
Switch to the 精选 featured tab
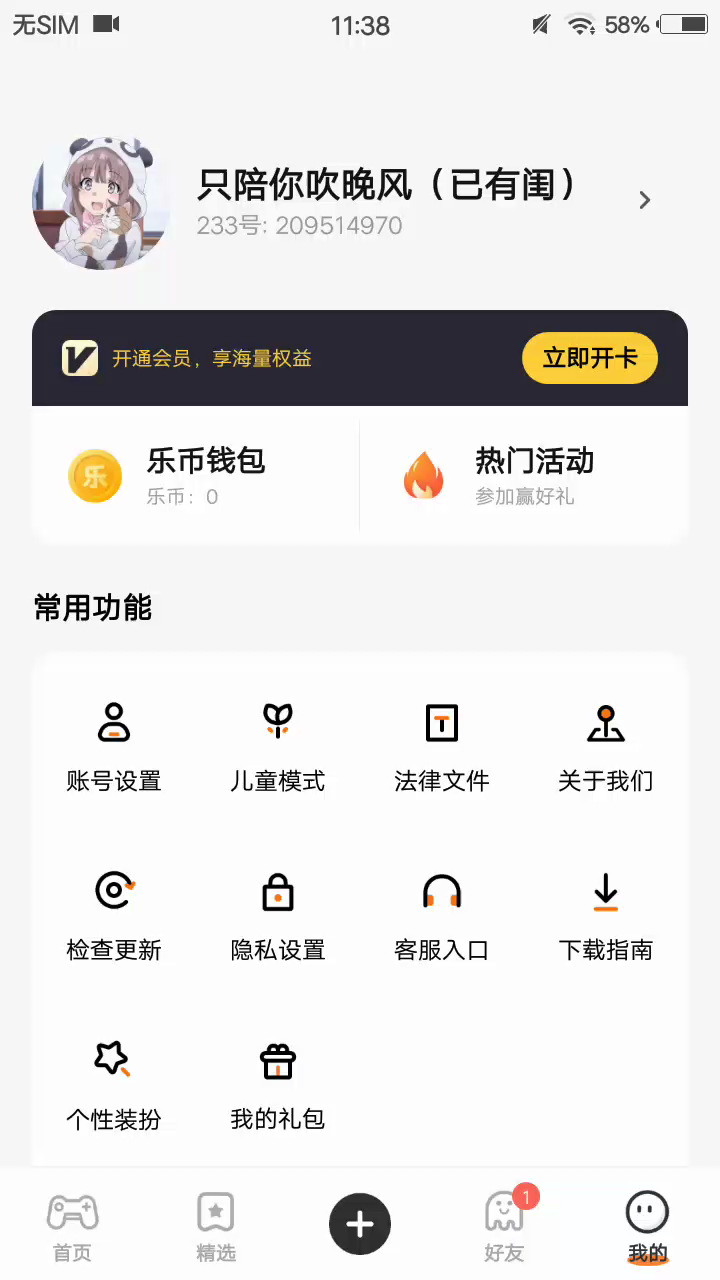click(x=216, y=1226)
